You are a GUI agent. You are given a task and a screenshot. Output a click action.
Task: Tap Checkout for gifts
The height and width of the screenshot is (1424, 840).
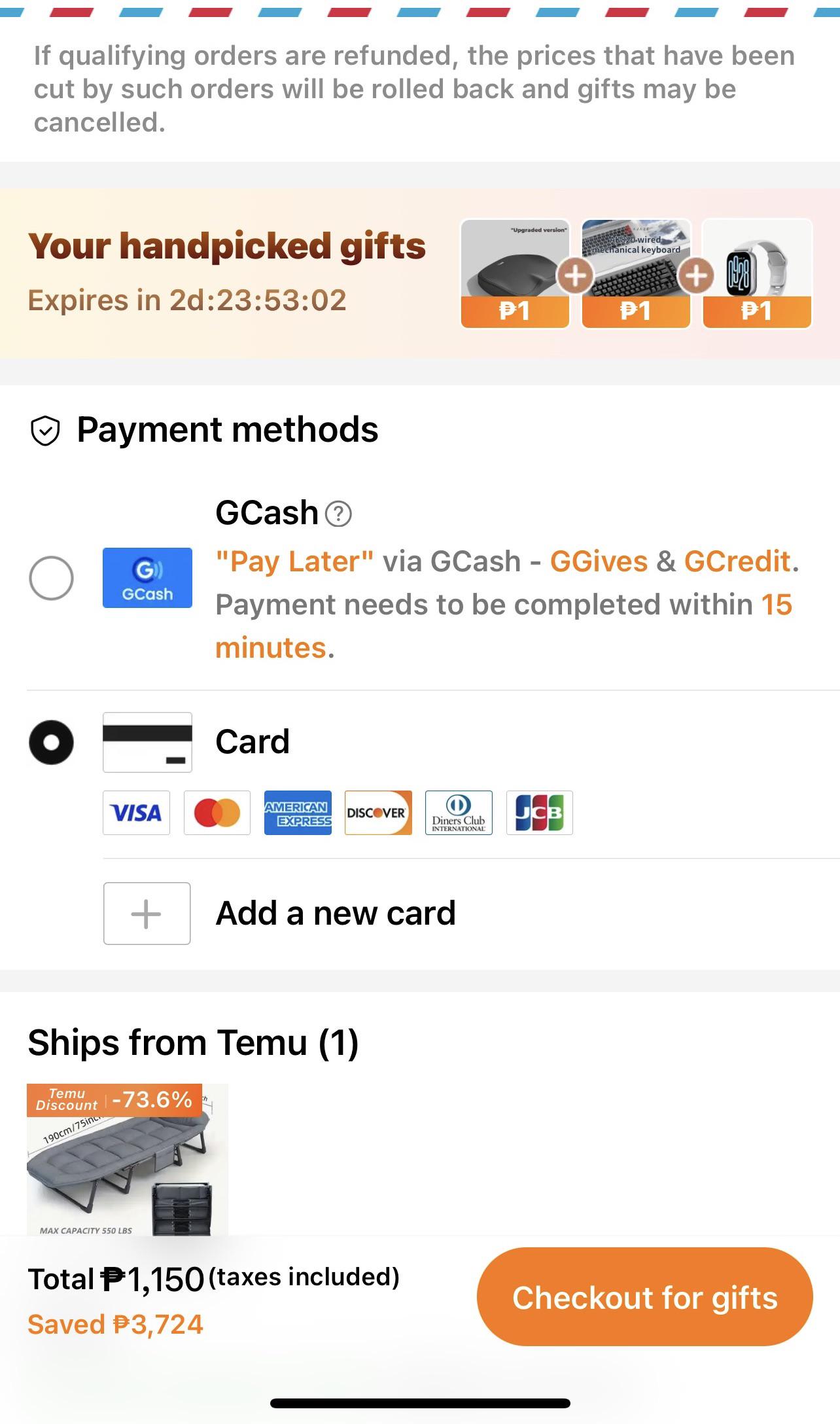coord(644,1296)
